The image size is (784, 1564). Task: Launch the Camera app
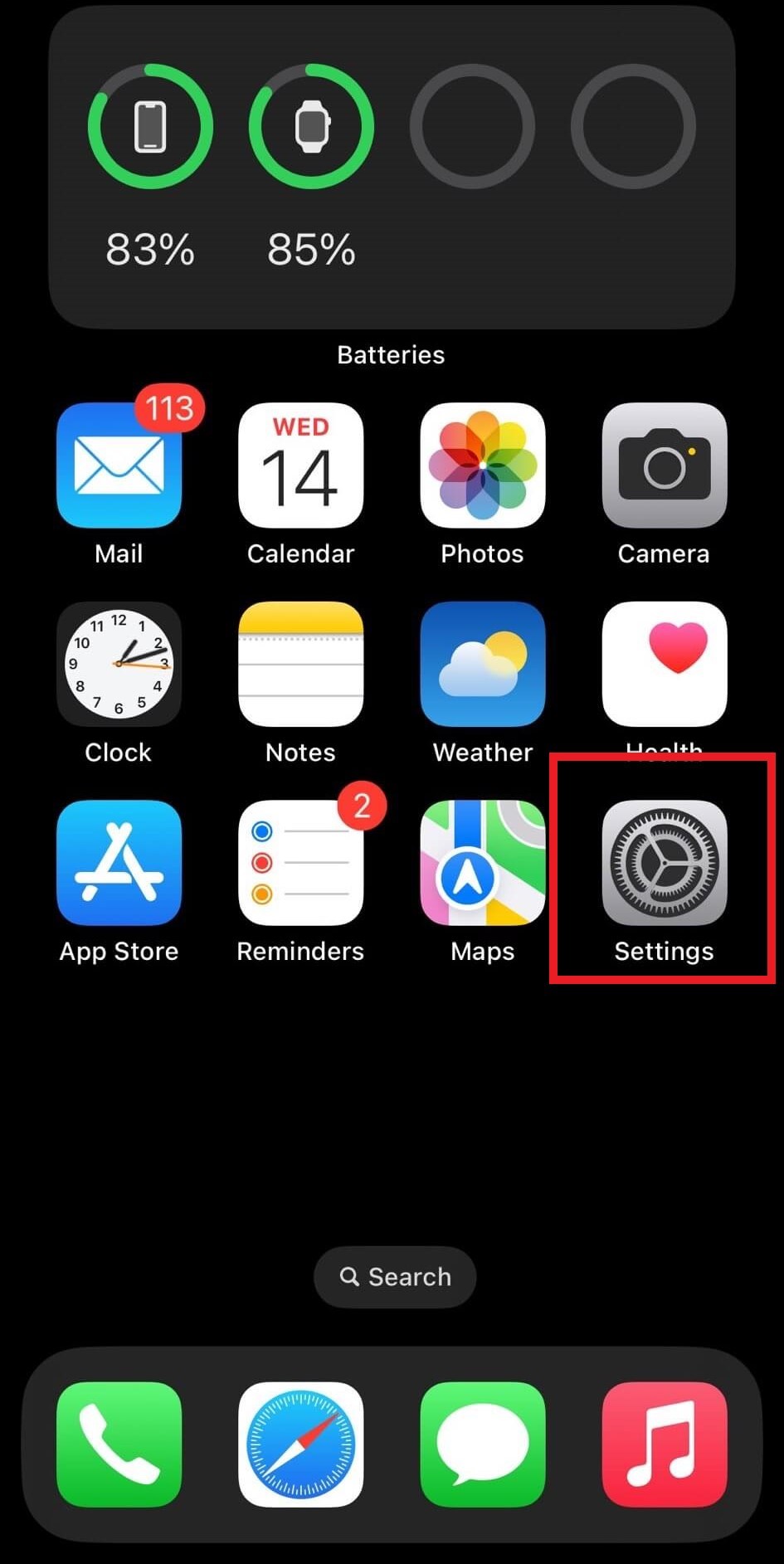[663, 465]
